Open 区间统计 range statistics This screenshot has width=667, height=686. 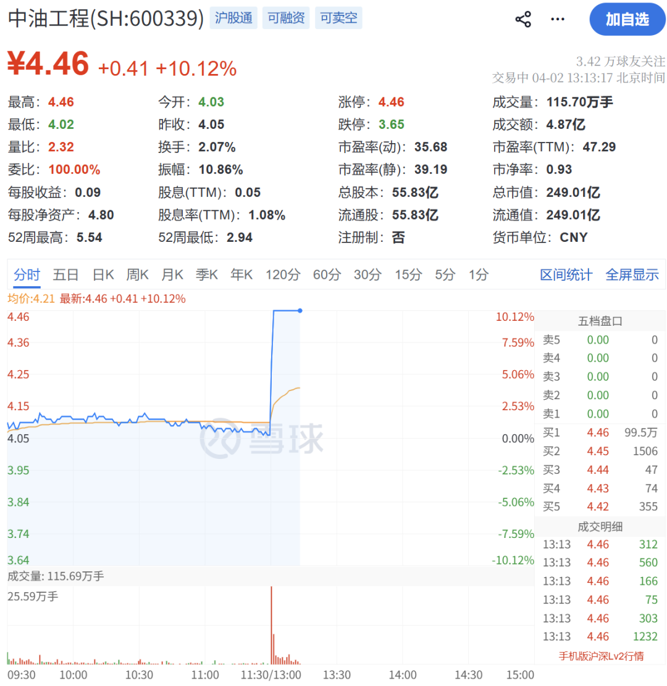tap(566, 275)
